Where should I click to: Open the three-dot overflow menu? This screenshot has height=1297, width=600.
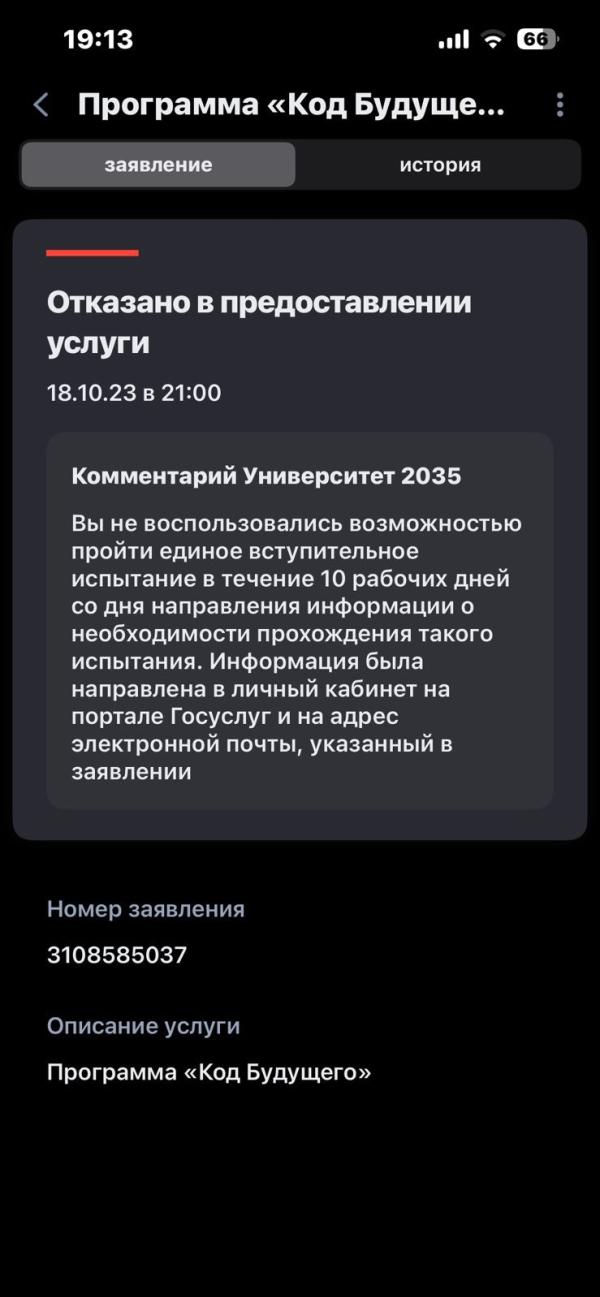559,105
